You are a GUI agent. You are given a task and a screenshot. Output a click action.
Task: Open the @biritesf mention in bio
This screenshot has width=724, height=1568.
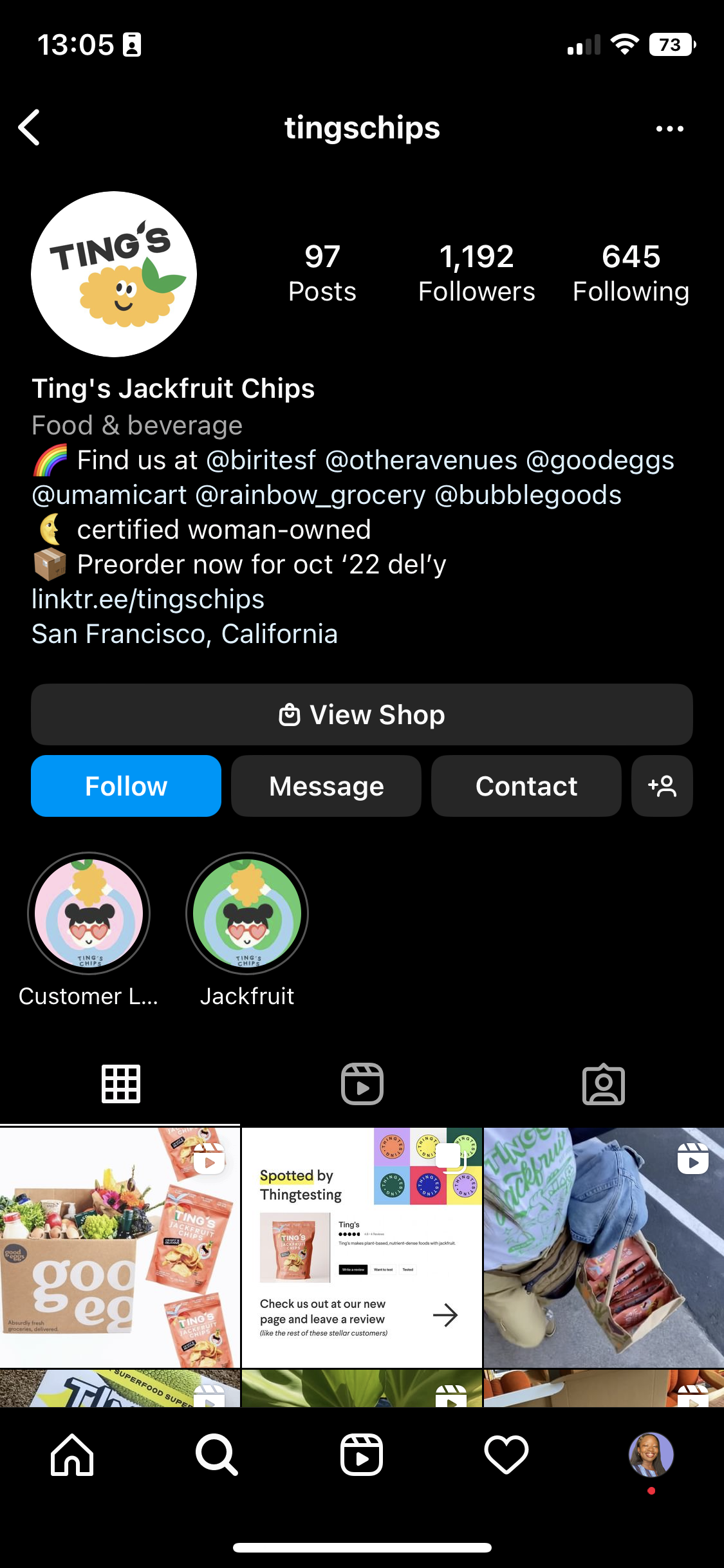261,460
